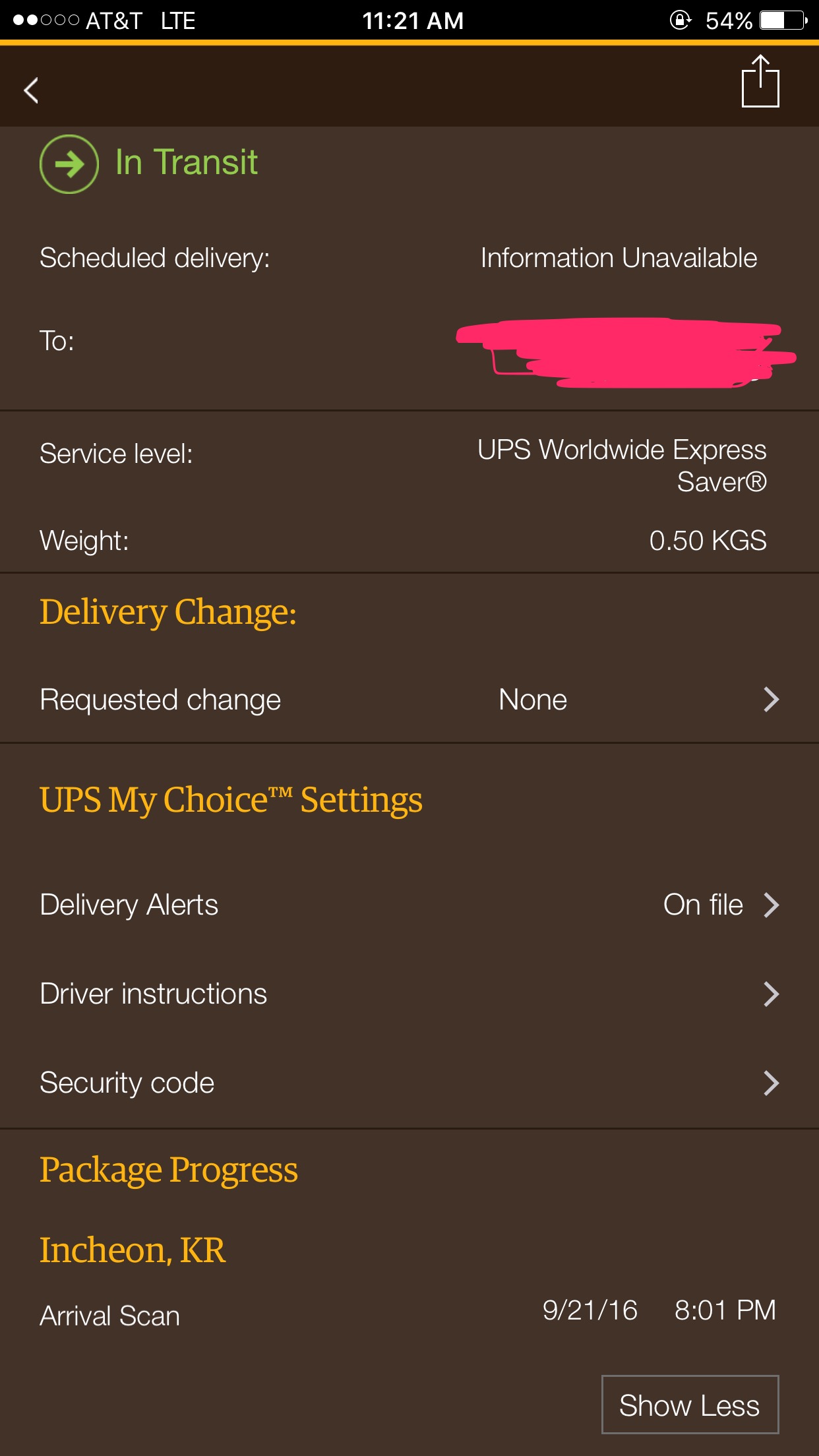Open Driver instructions

click(409, 994)
